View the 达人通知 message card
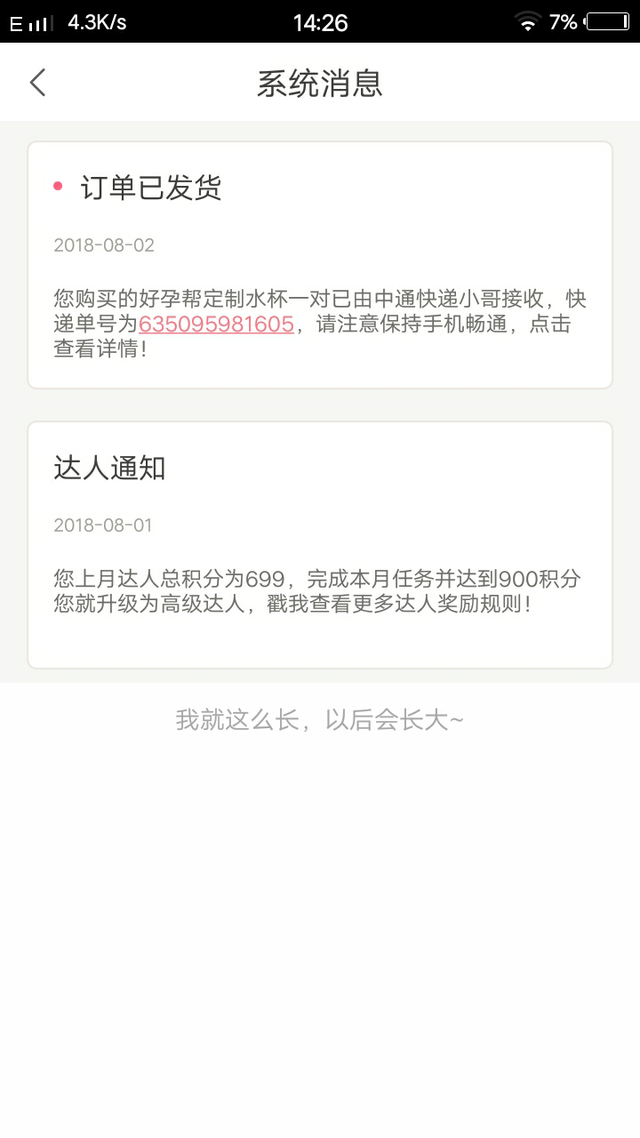The width and height of the screenshot is (640, 1138). tap(319, 544)
